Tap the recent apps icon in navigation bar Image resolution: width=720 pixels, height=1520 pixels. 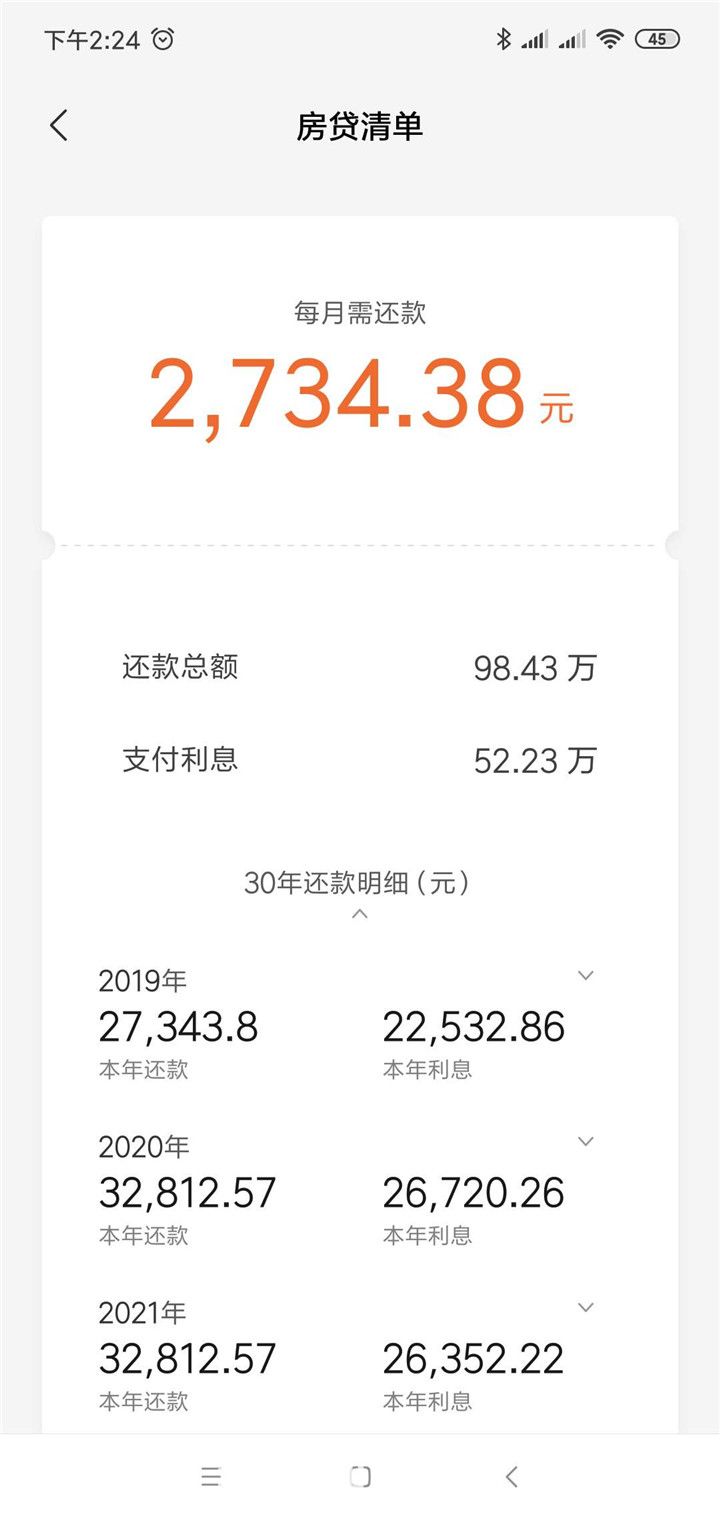[209, 1475]
